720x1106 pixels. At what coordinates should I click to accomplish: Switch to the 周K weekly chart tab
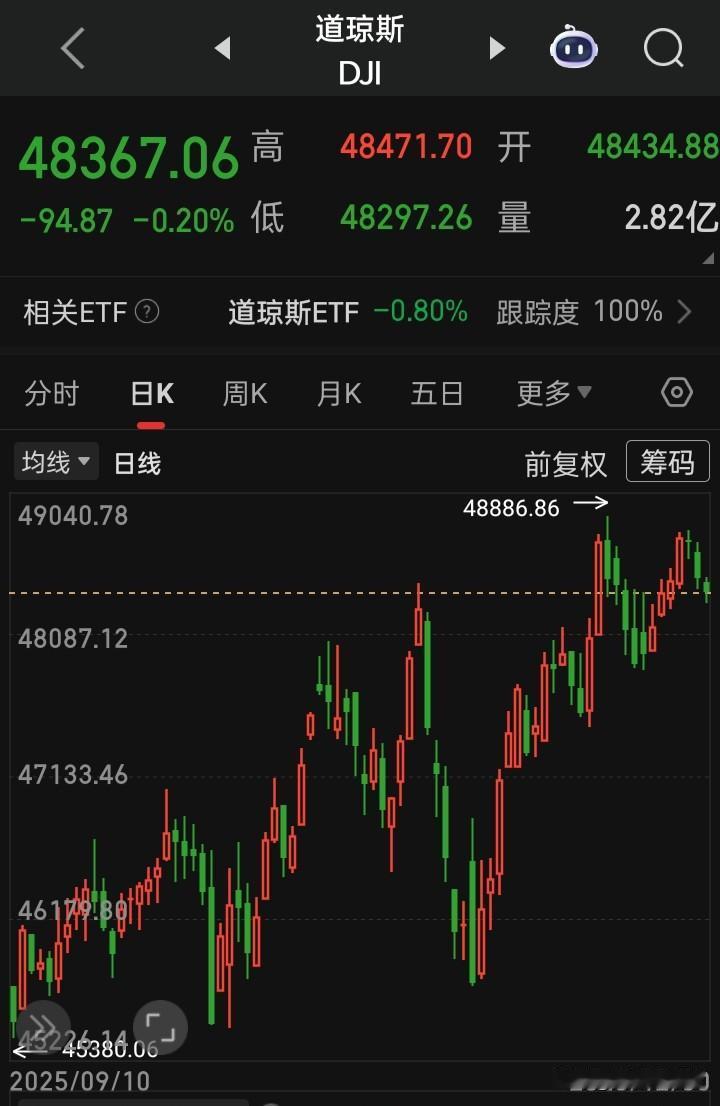coord(244,393)
